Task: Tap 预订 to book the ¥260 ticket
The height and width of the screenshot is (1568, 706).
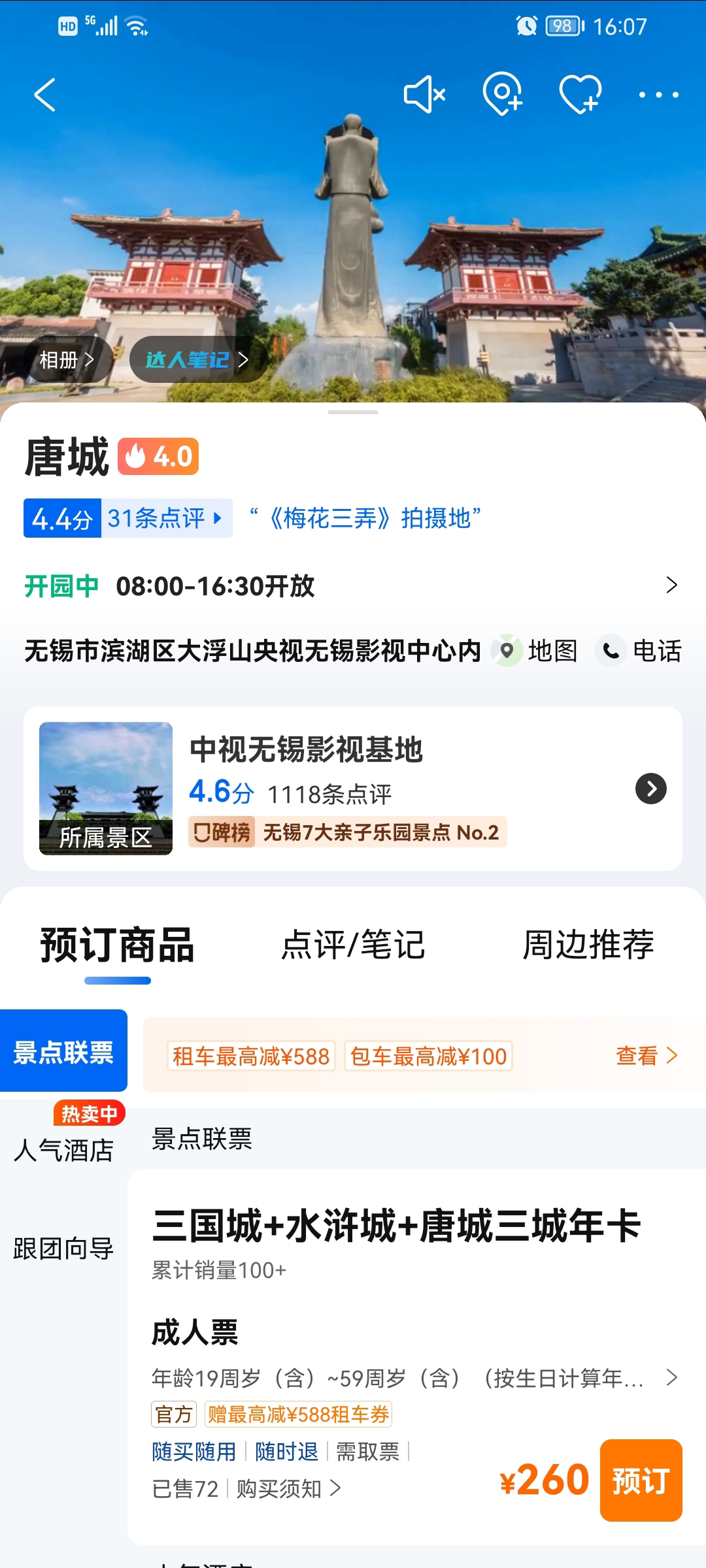Action: tap(641, 1480)
